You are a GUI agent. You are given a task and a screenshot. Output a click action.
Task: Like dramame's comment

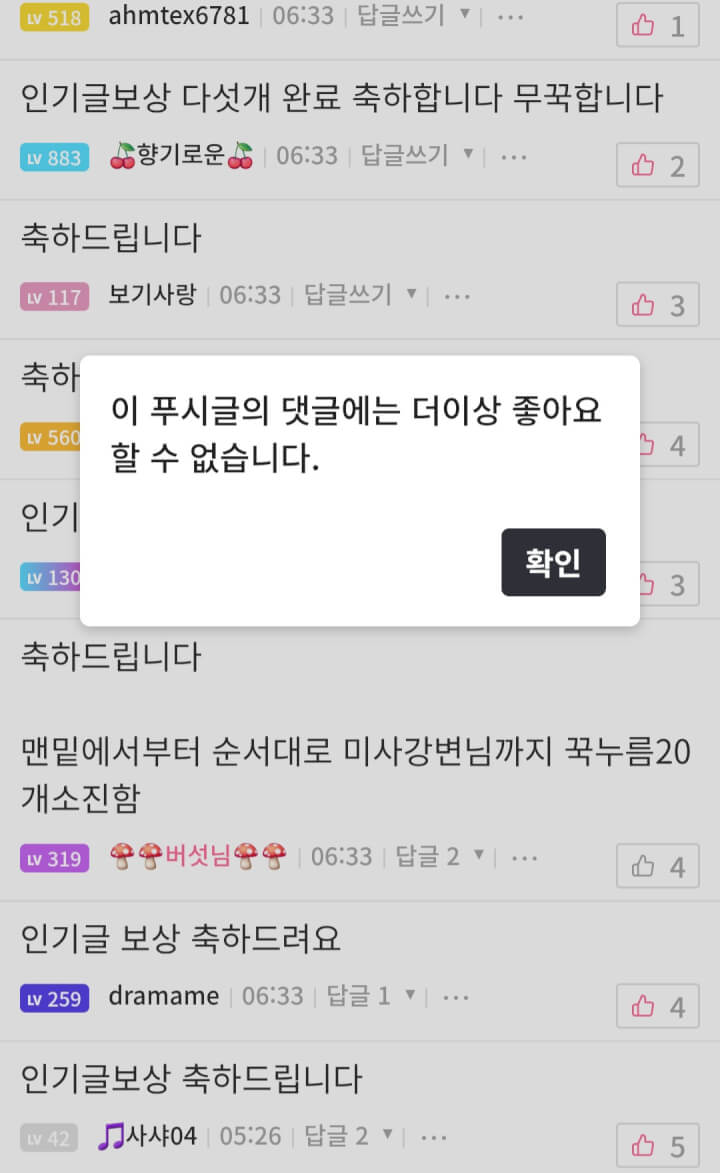(657, 1006)
